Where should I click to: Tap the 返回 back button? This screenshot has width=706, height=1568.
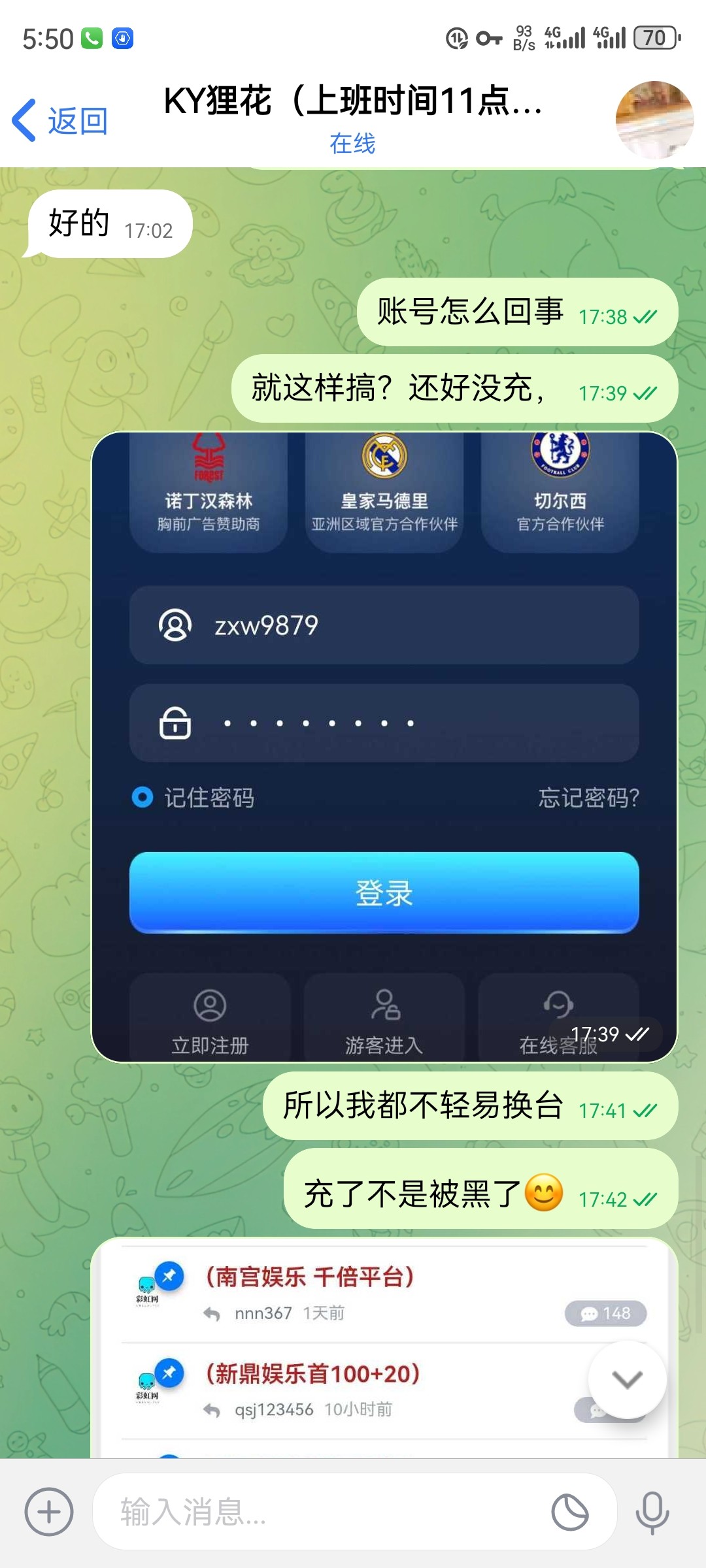point(60,121)
